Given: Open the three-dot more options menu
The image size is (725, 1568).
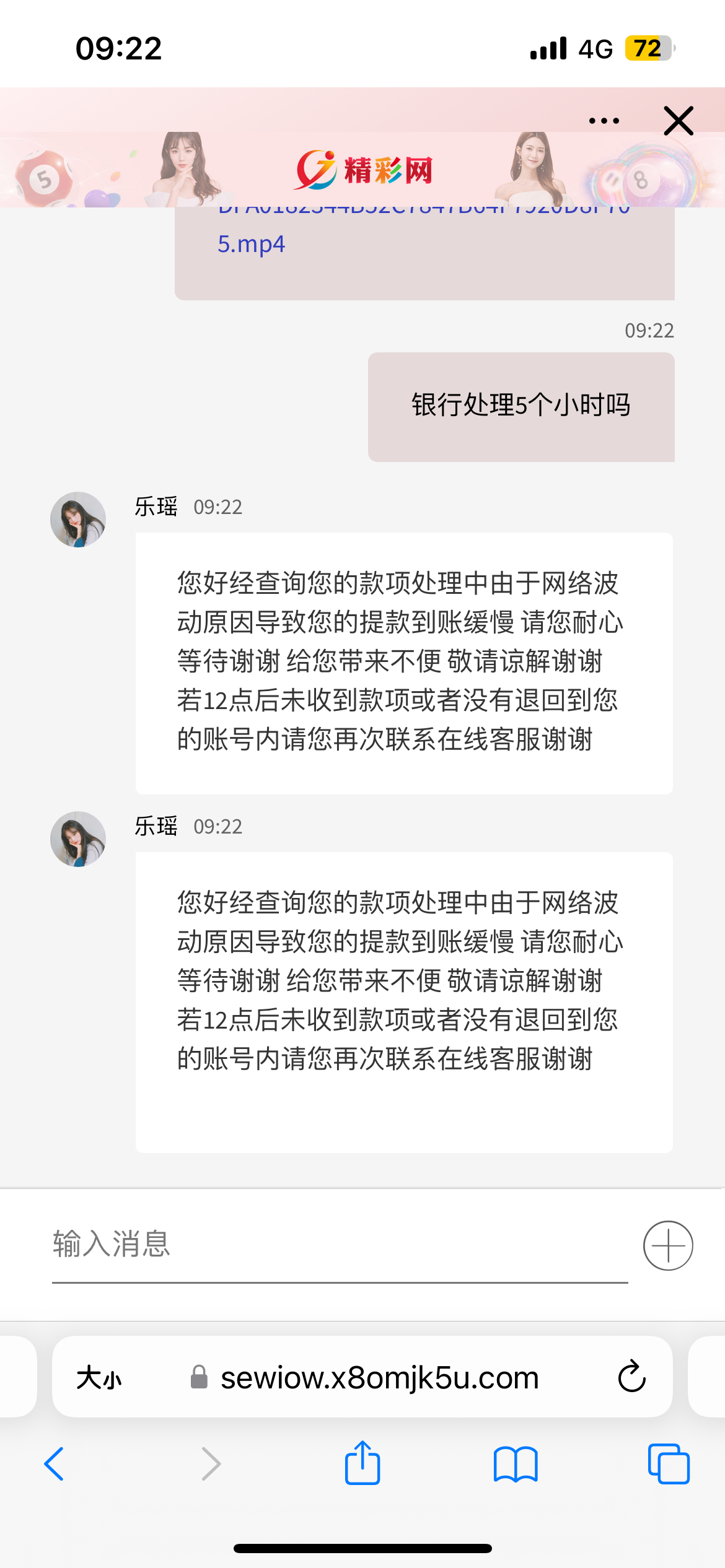Looking at the screenshot, I should point(604,121).
